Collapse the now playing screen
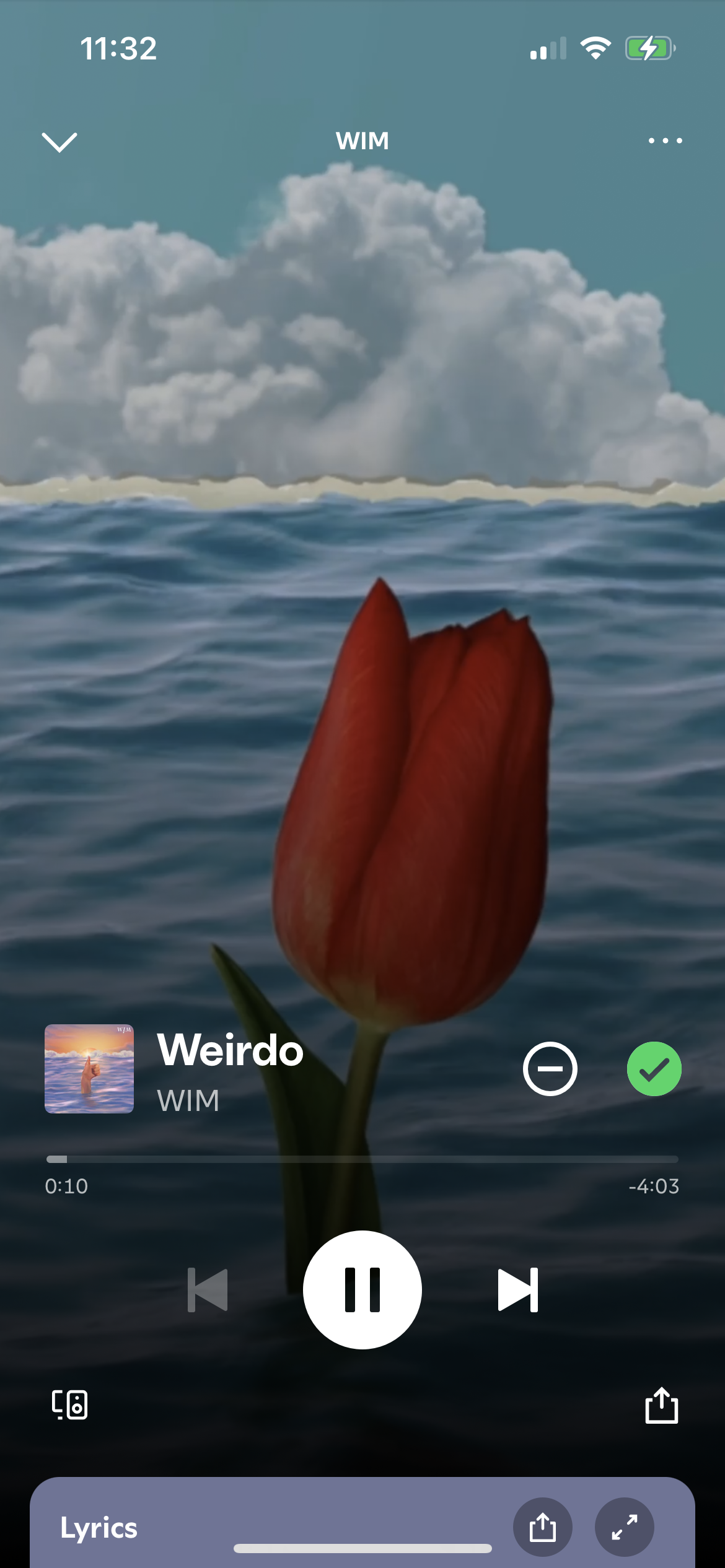Viewport: 725px width, 1568px height. [59, 142]
